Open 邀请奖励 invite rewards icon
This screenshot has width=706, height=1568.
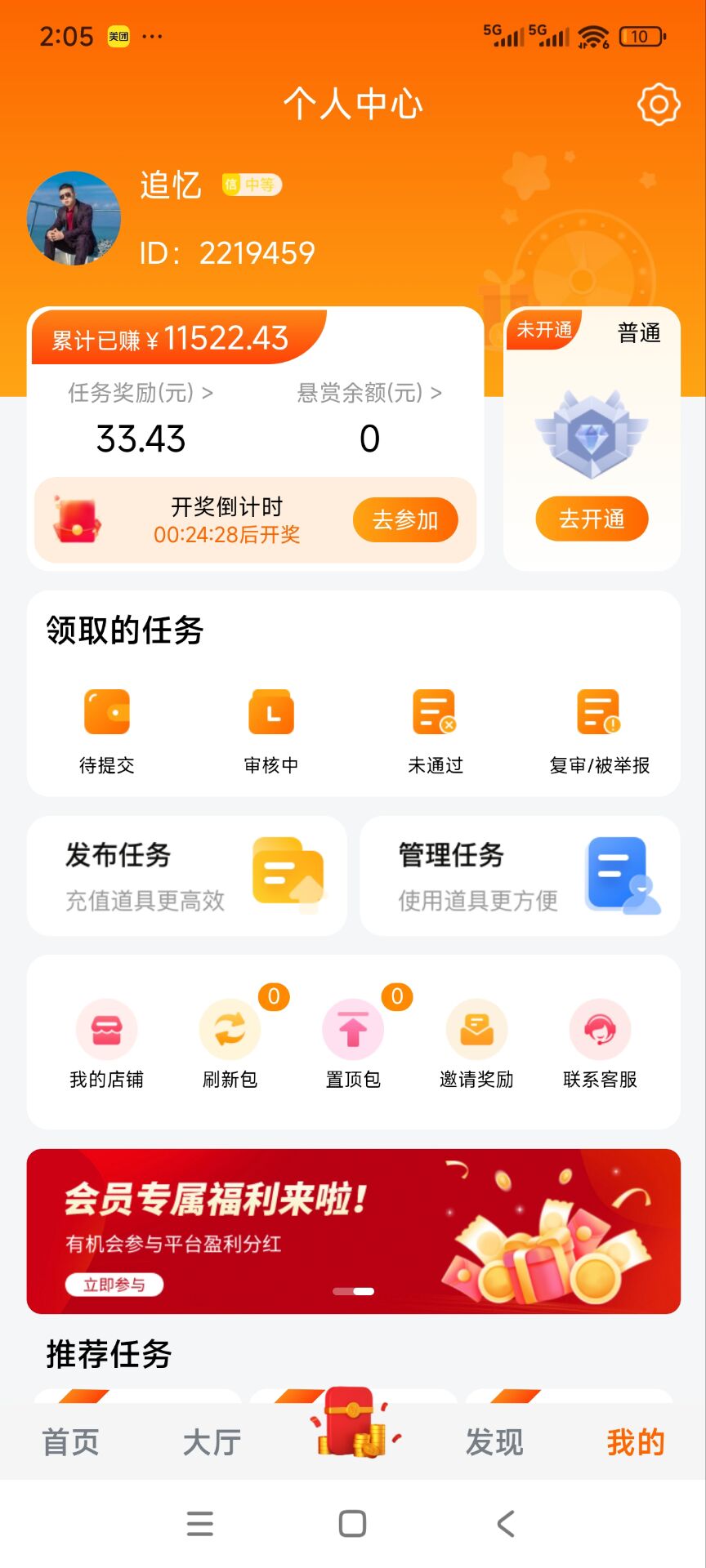click(477, 1031)
